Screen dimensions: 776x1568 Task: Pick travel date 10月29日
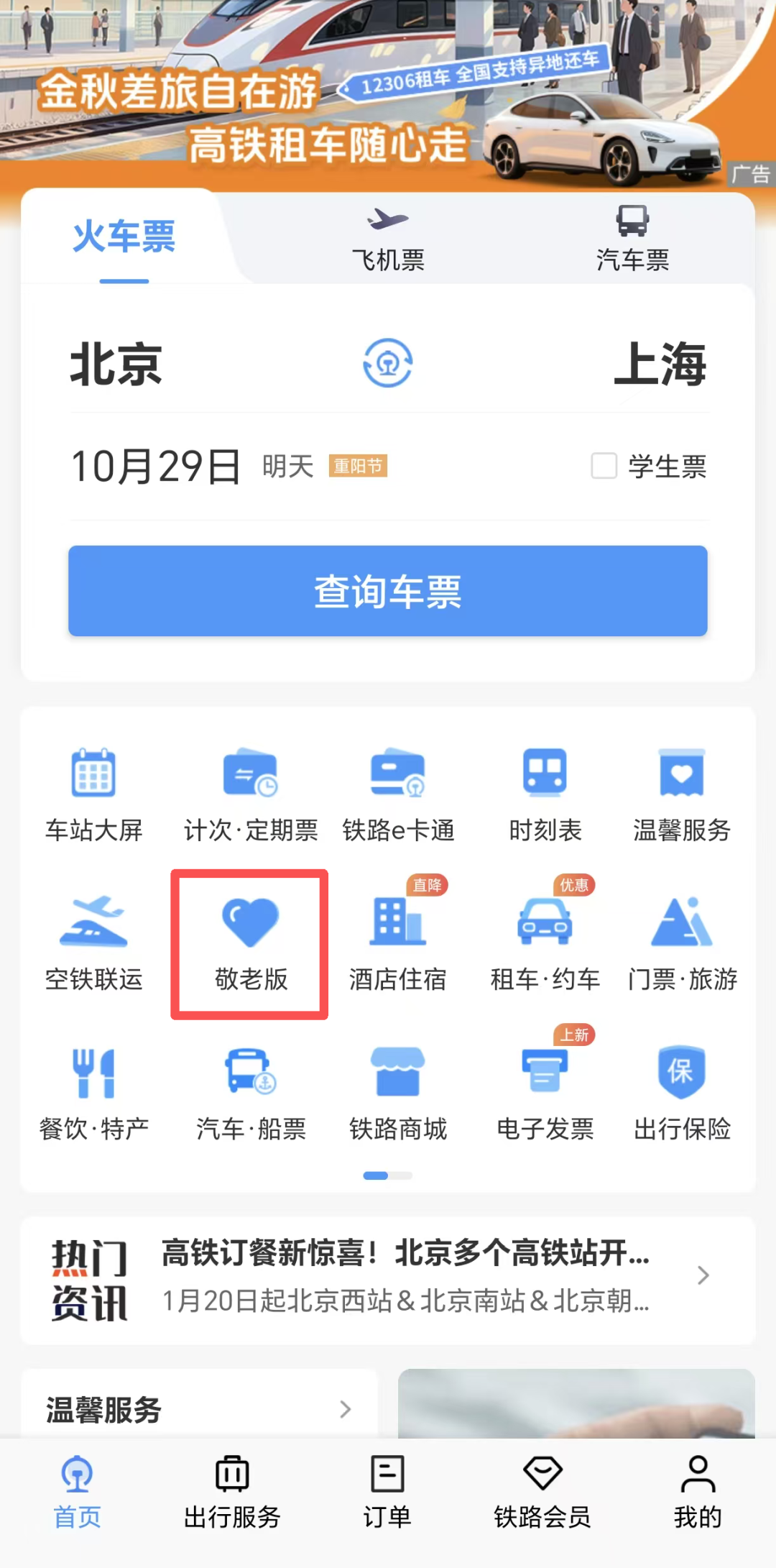coord(157,466)
